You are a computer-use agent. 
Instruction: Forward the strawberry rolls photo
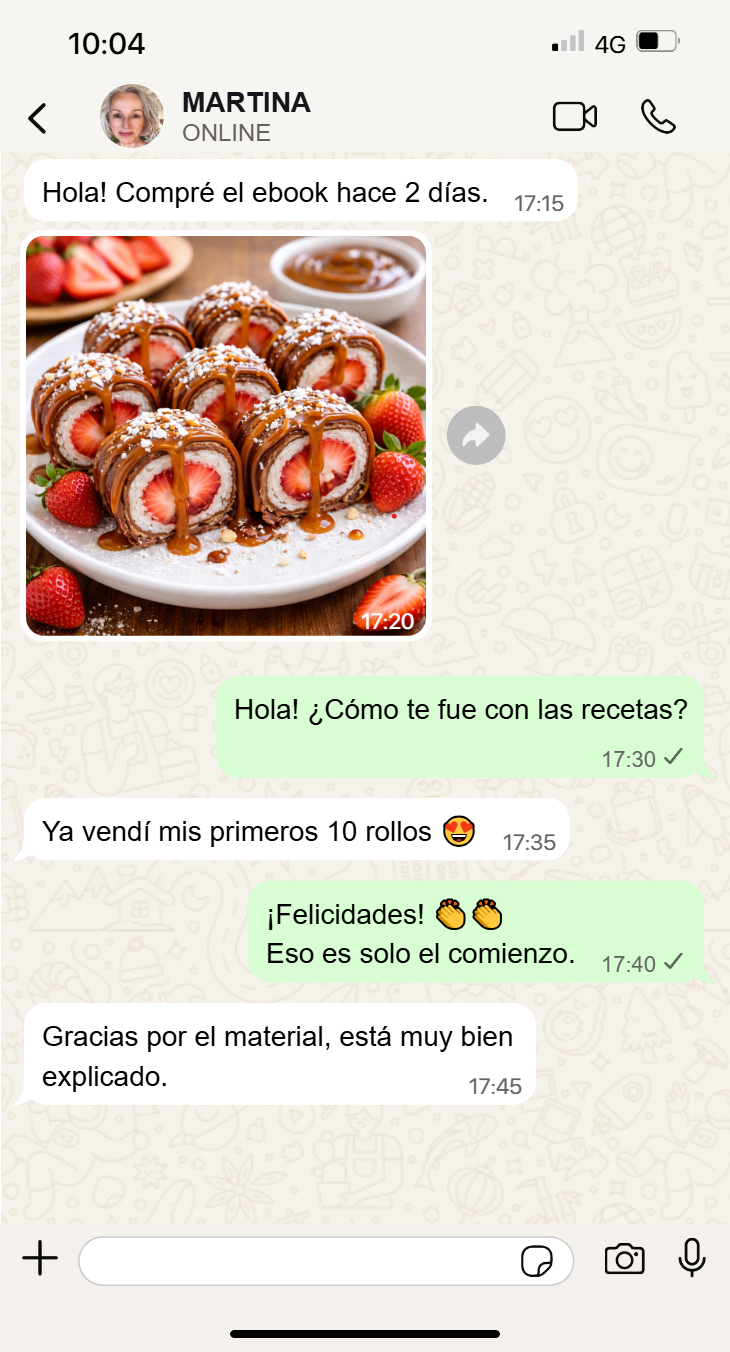[476, 435]
